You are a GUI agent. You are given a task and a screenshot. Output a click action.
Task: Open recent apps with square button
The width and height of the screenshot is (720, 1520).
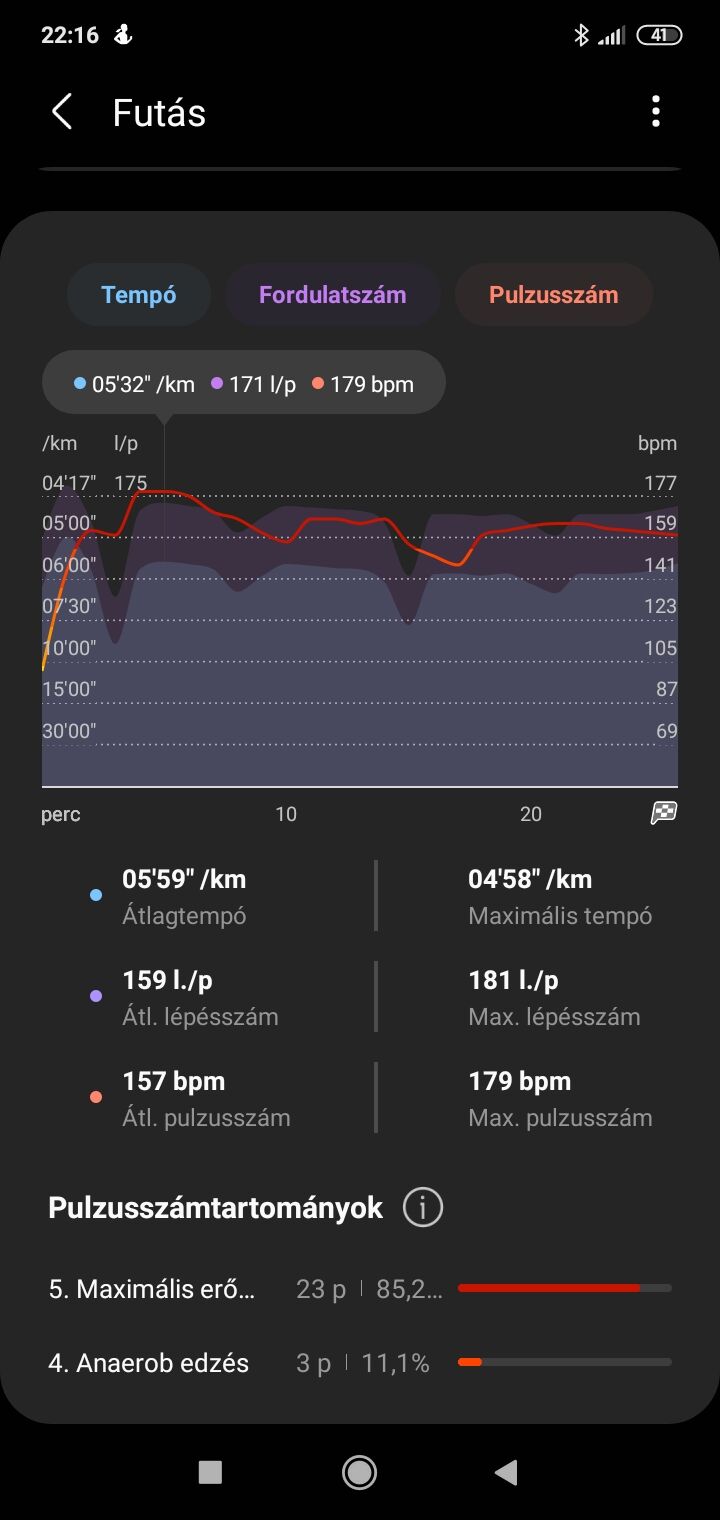[x=210, y=1472]
